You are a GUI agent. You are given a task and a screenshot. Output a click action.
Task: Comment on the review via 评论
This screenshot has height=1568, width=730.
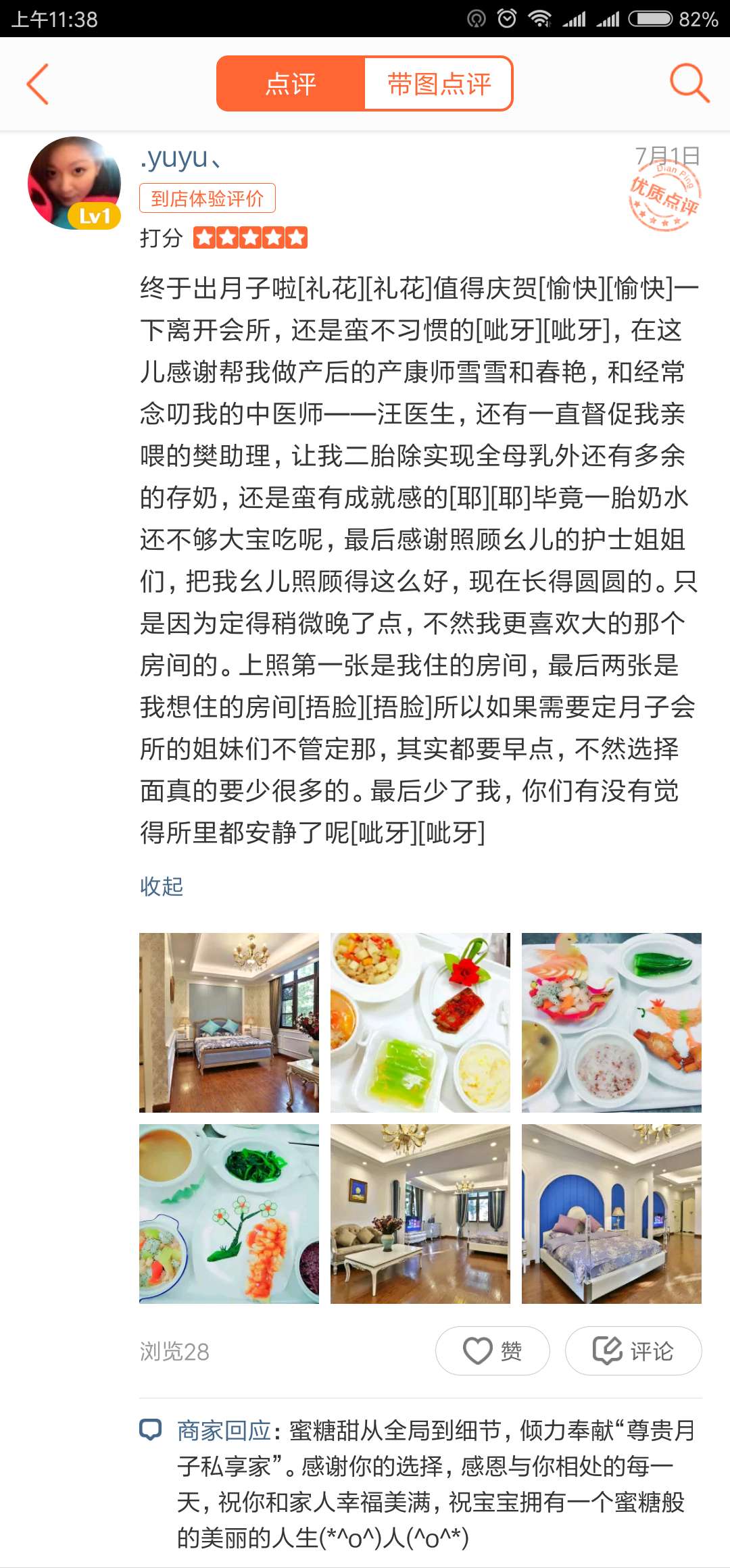tap(633, 1350)
